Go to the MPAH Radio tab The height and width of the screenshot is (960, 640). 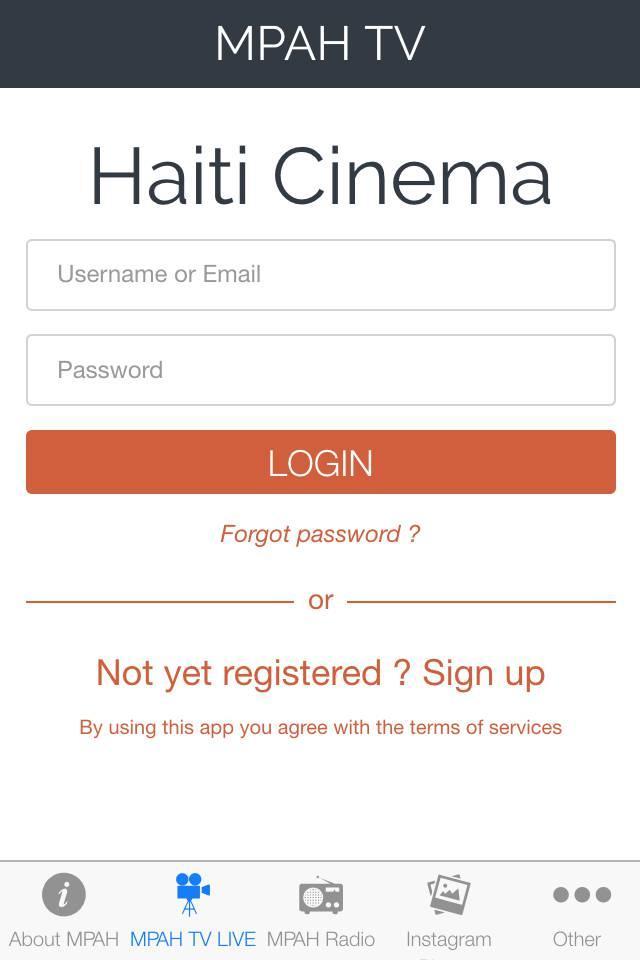(x=320, y=910)
